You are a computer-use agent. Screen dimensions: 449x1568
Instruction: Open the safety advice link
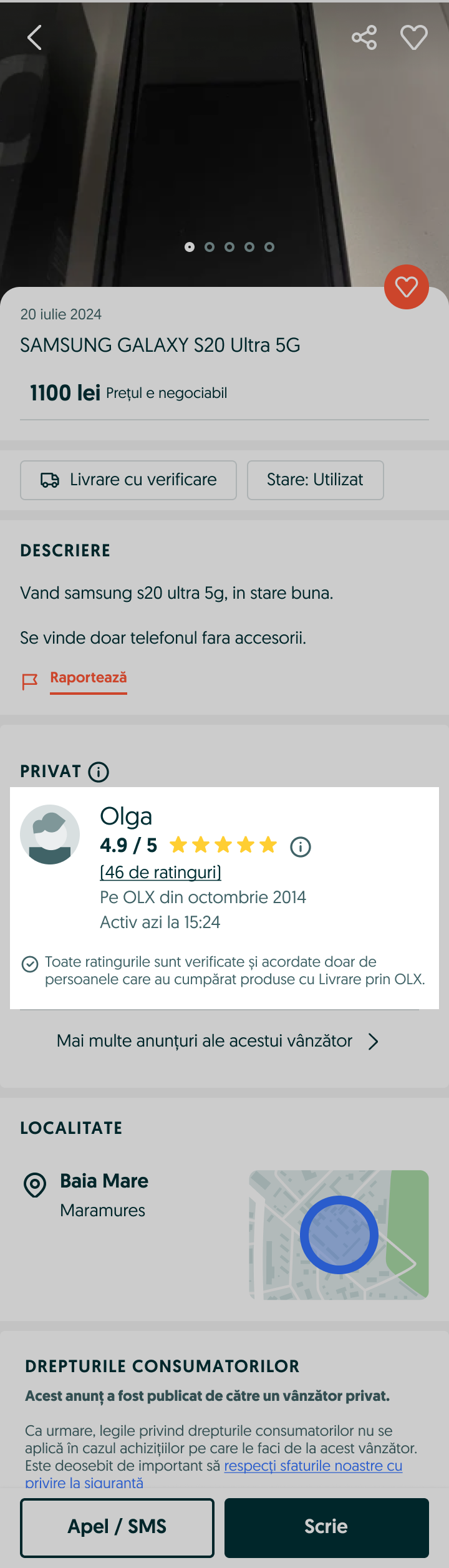pos(312,1466)
